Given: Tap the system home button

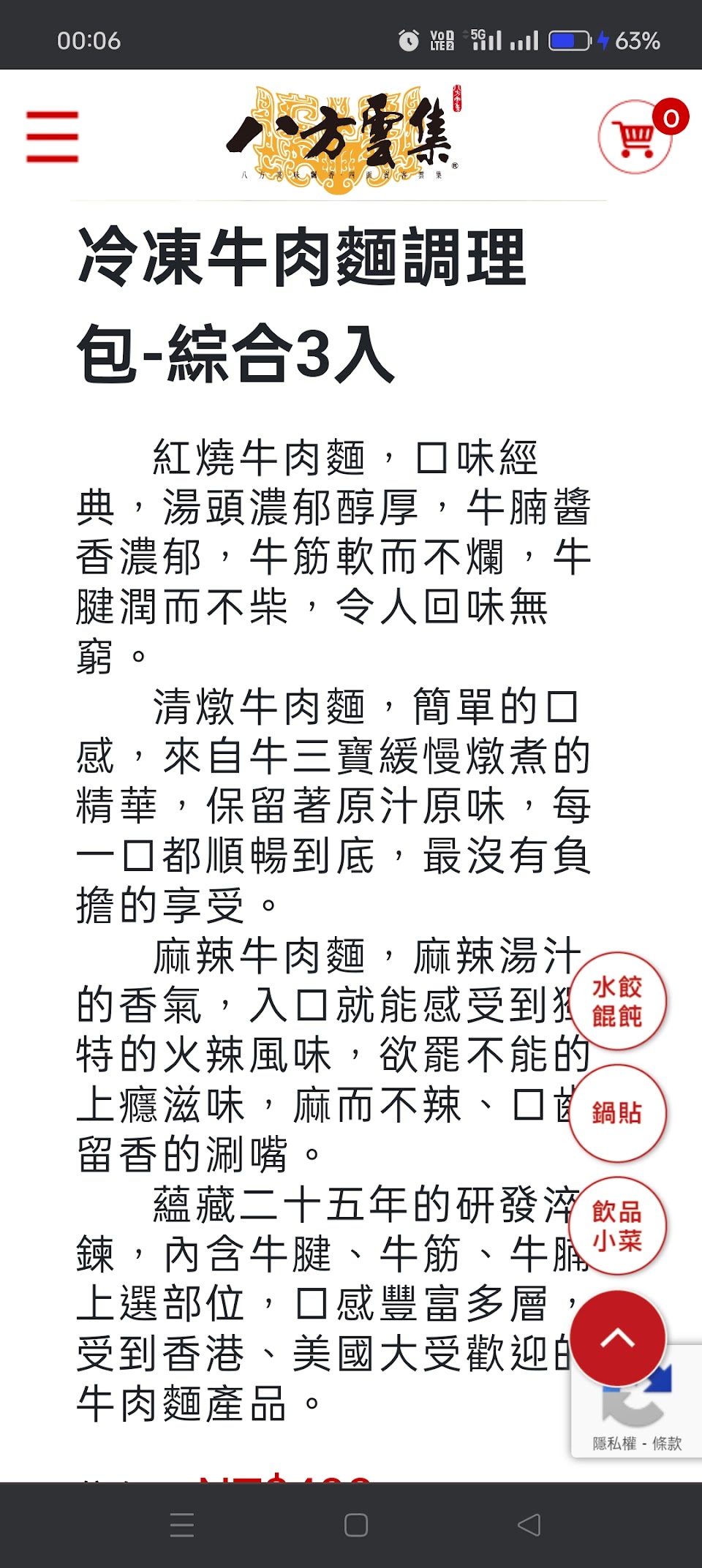Looking at the screenshot, I should coord(356,1525).
